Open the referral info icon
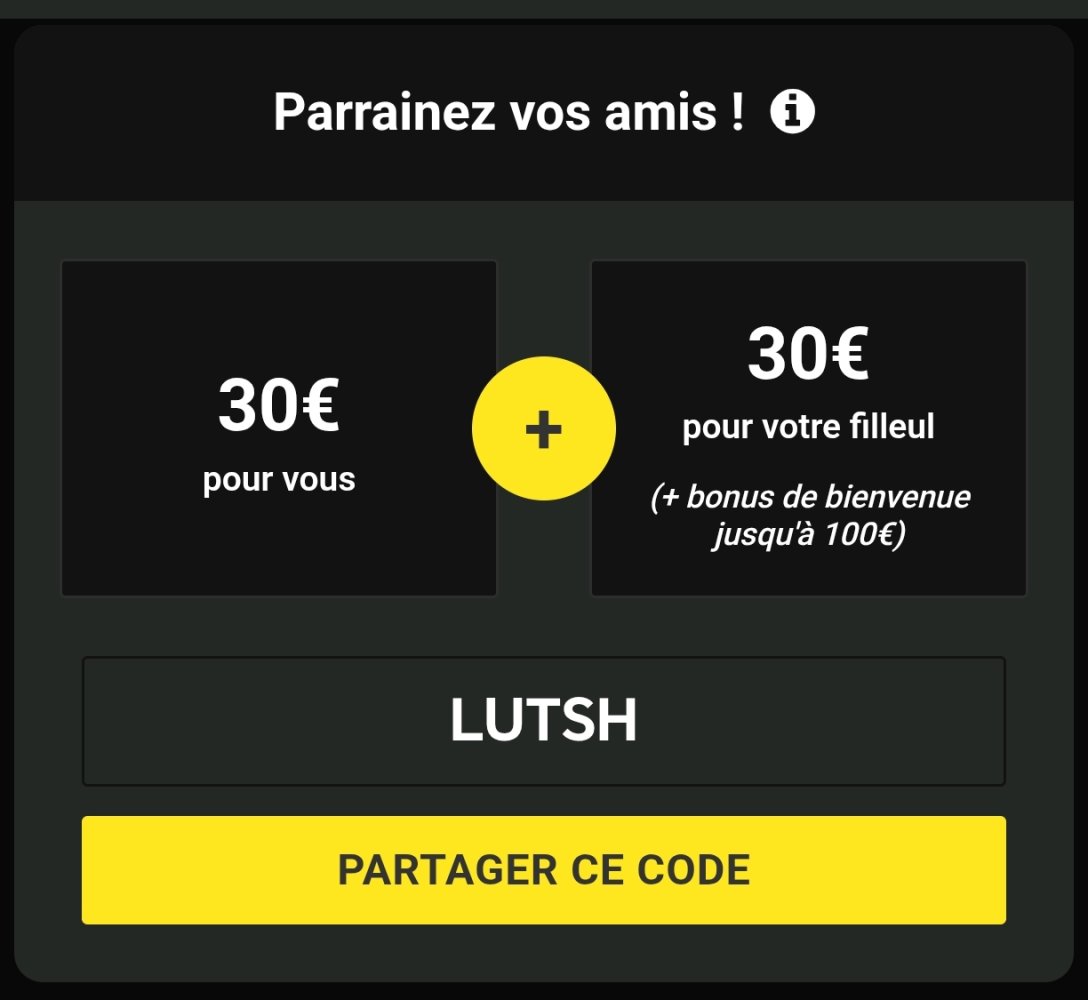The image size is (1088, 1000). (792, 112)
